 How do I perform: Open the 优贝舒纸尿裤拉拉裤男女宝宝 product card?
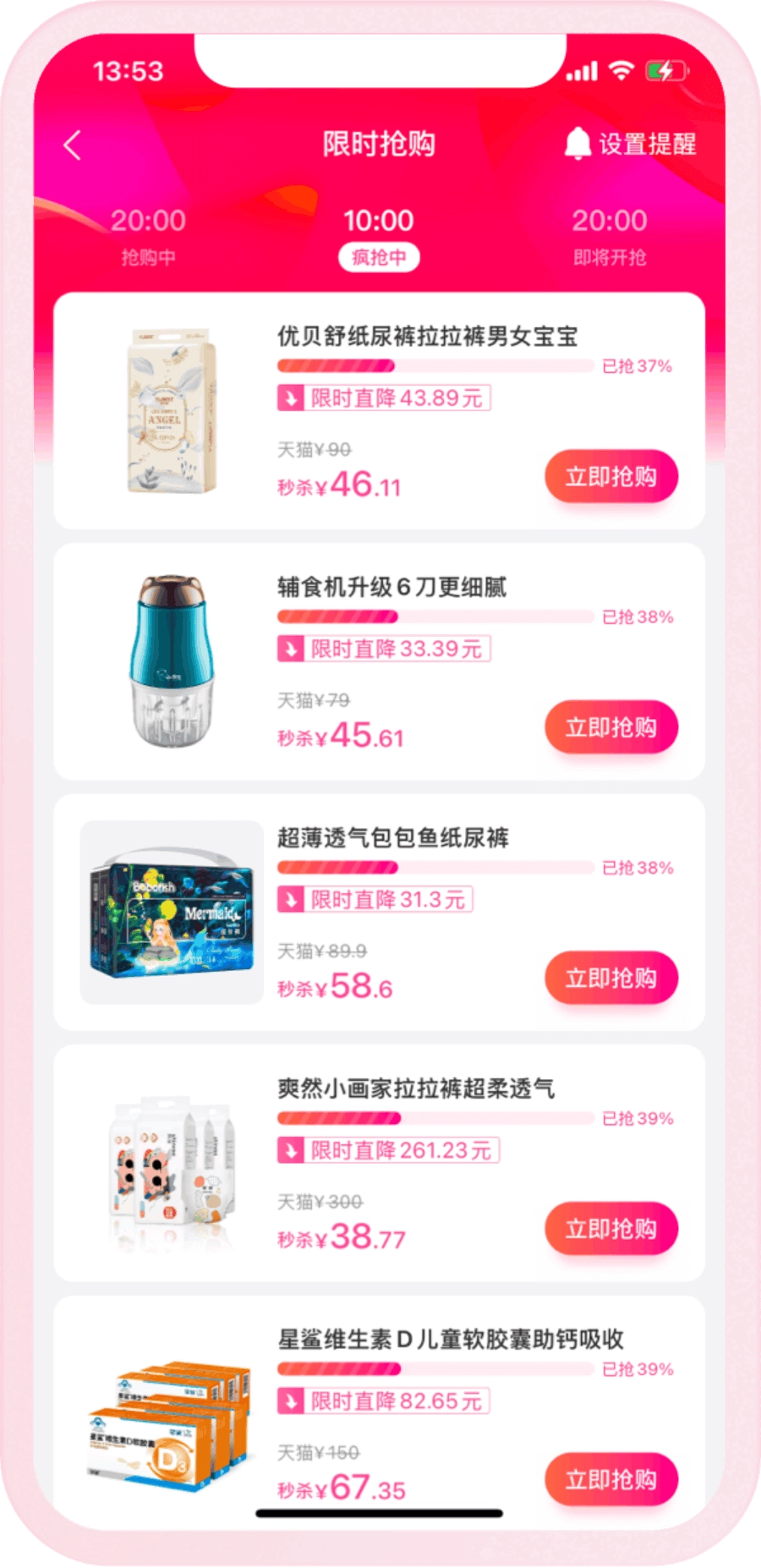pos(427,336)
